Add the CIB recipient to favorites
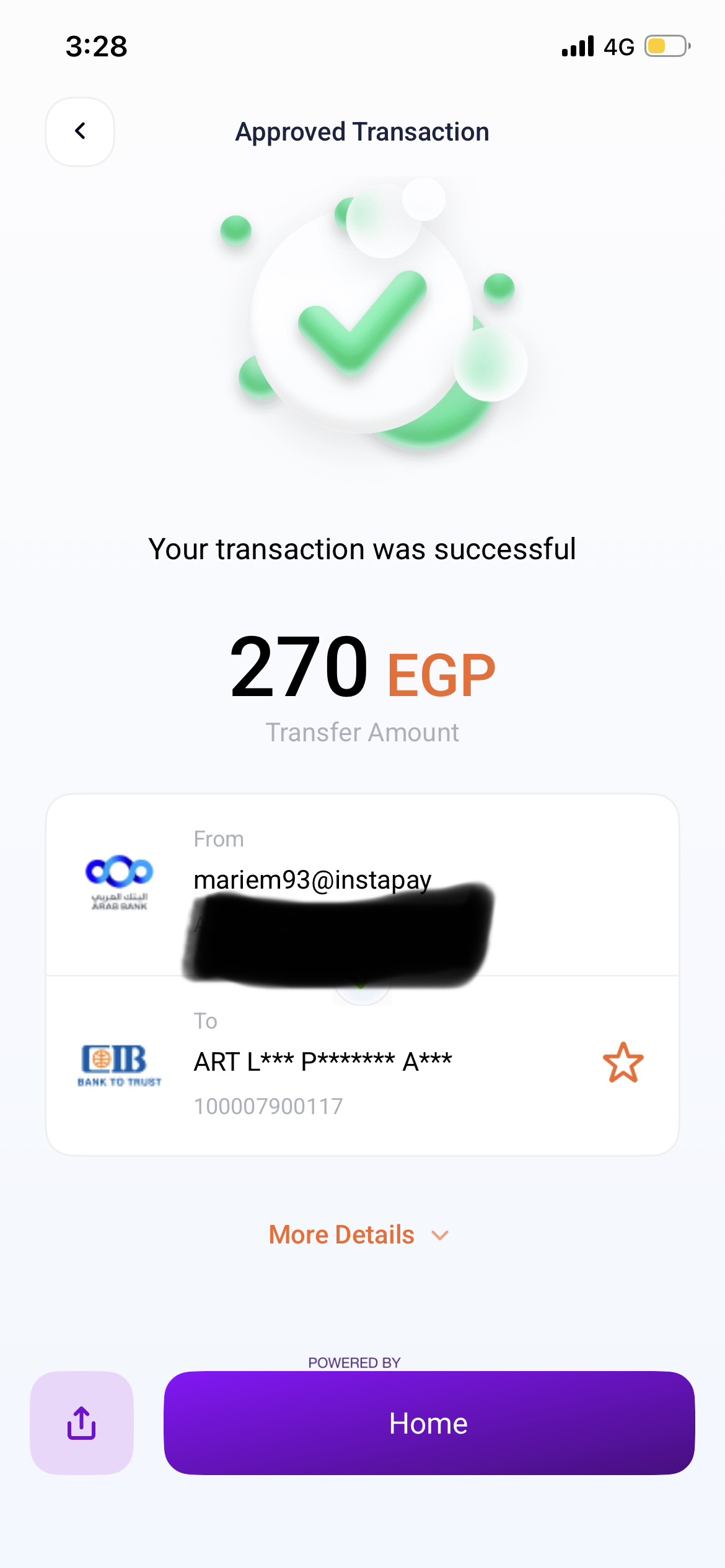 (623, 1063)
